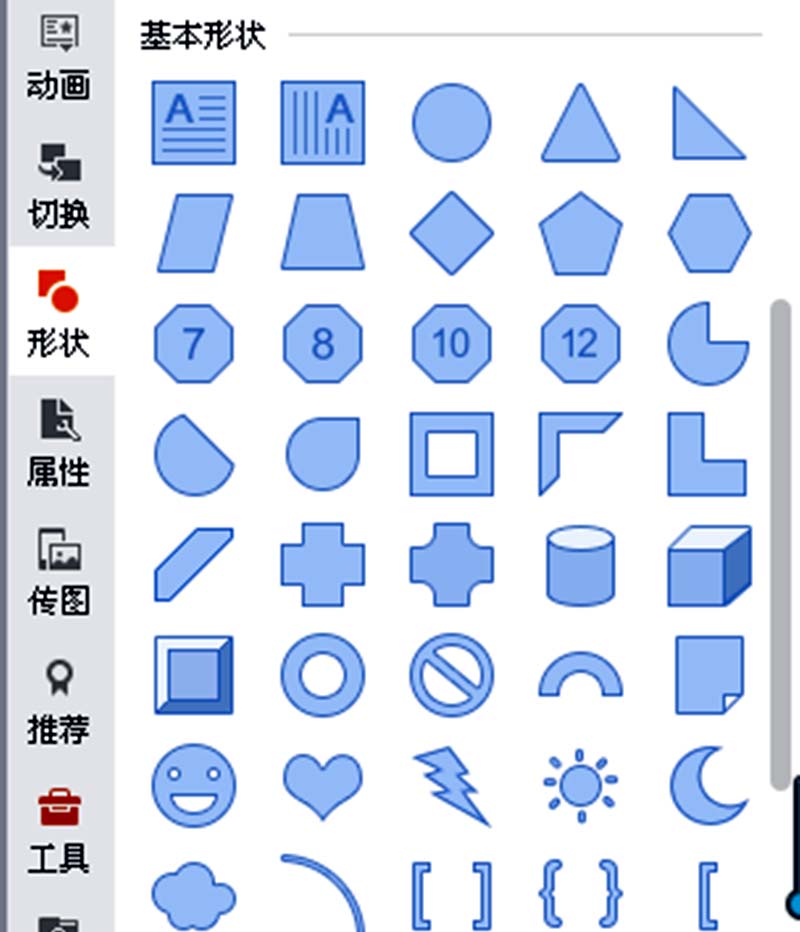The image size is (800, 932).
Task: Open the 动画 animation panel
Action: (58, 58)
